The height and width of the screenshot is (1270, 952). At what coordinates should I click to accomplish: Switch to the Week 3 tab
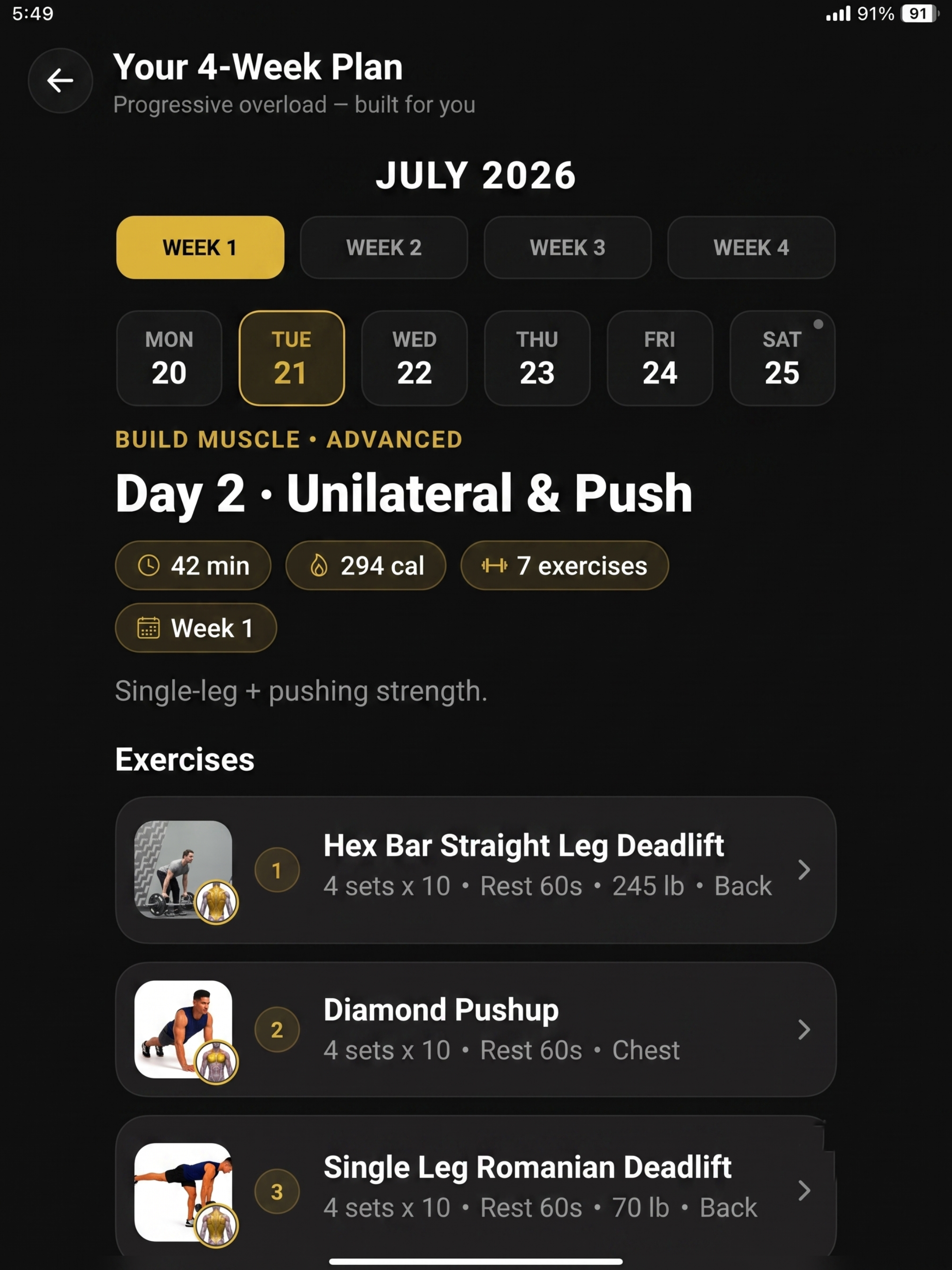[567, 247]
